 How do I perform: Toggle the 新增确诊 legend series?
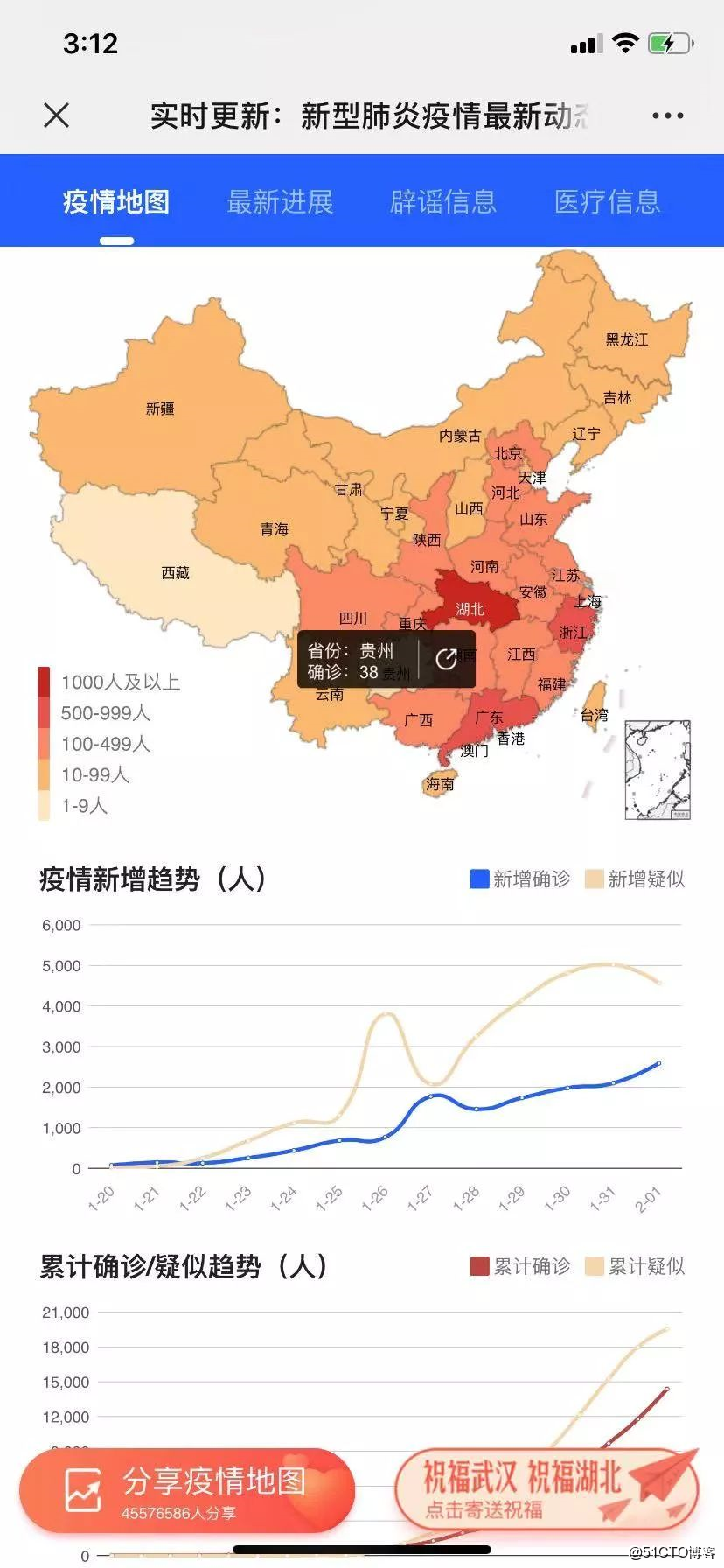[519, 878]
